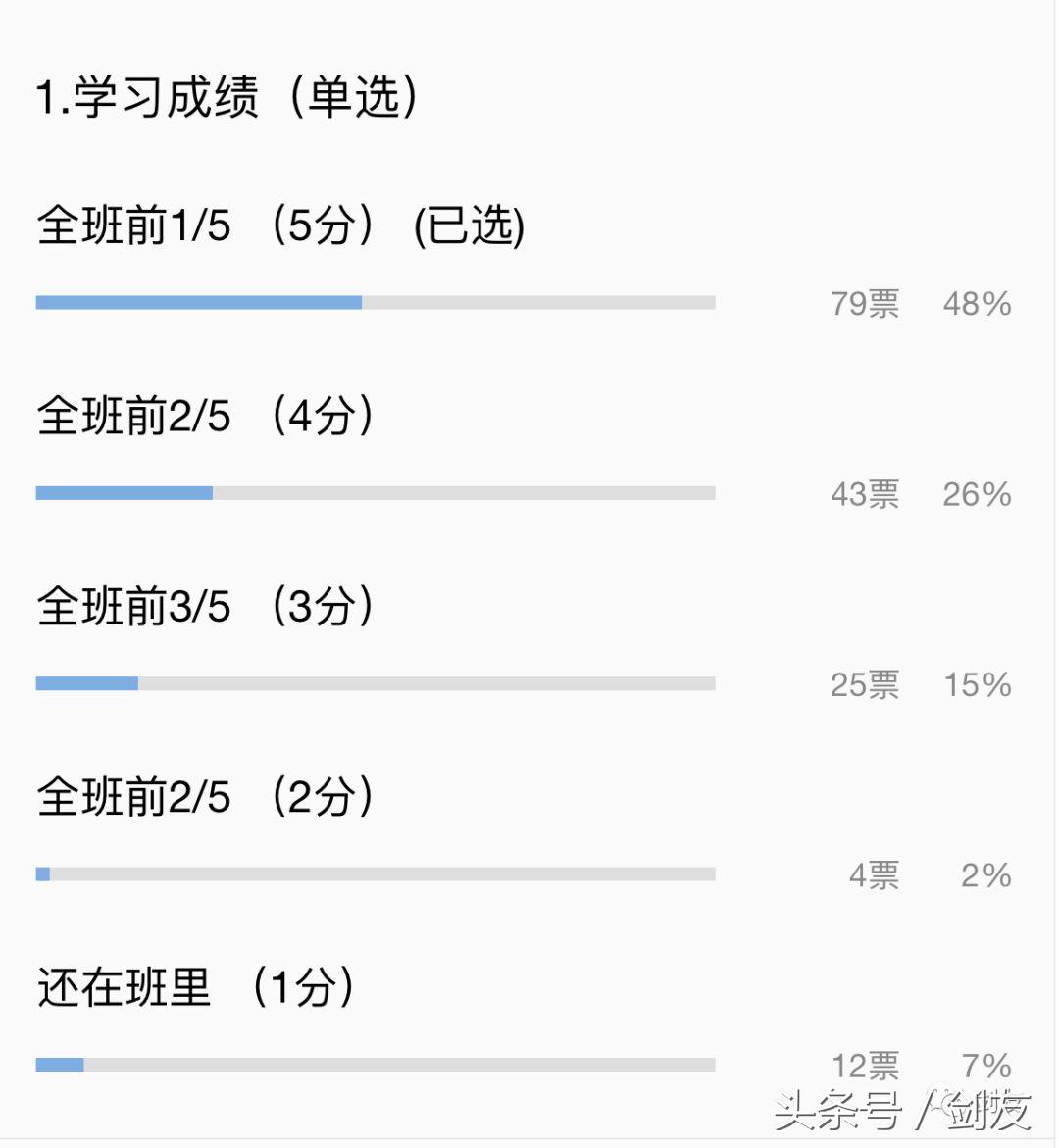
Task: Click the 2% percentage label
Action: (x=986, y=876)
